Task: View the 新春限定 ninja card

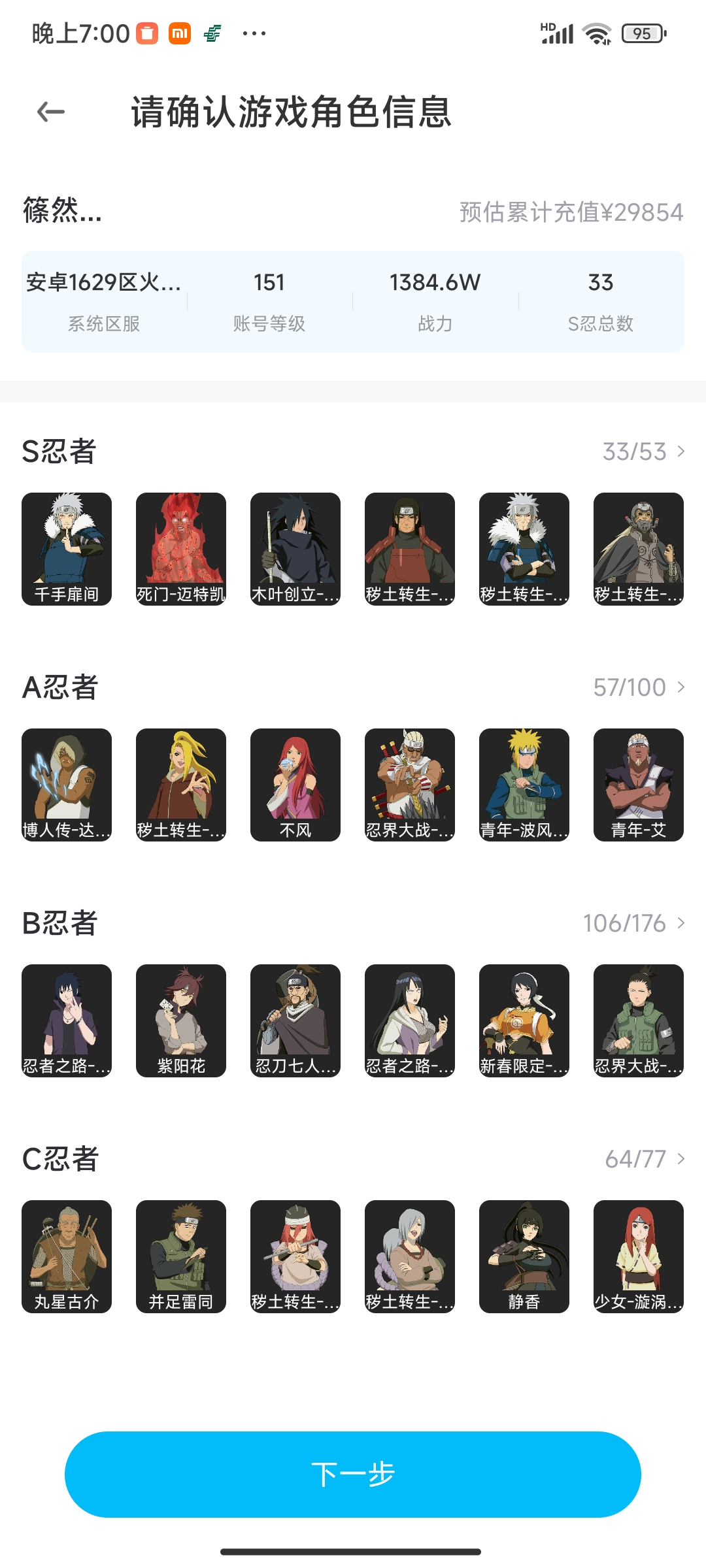Action: tap(524, 1021)
